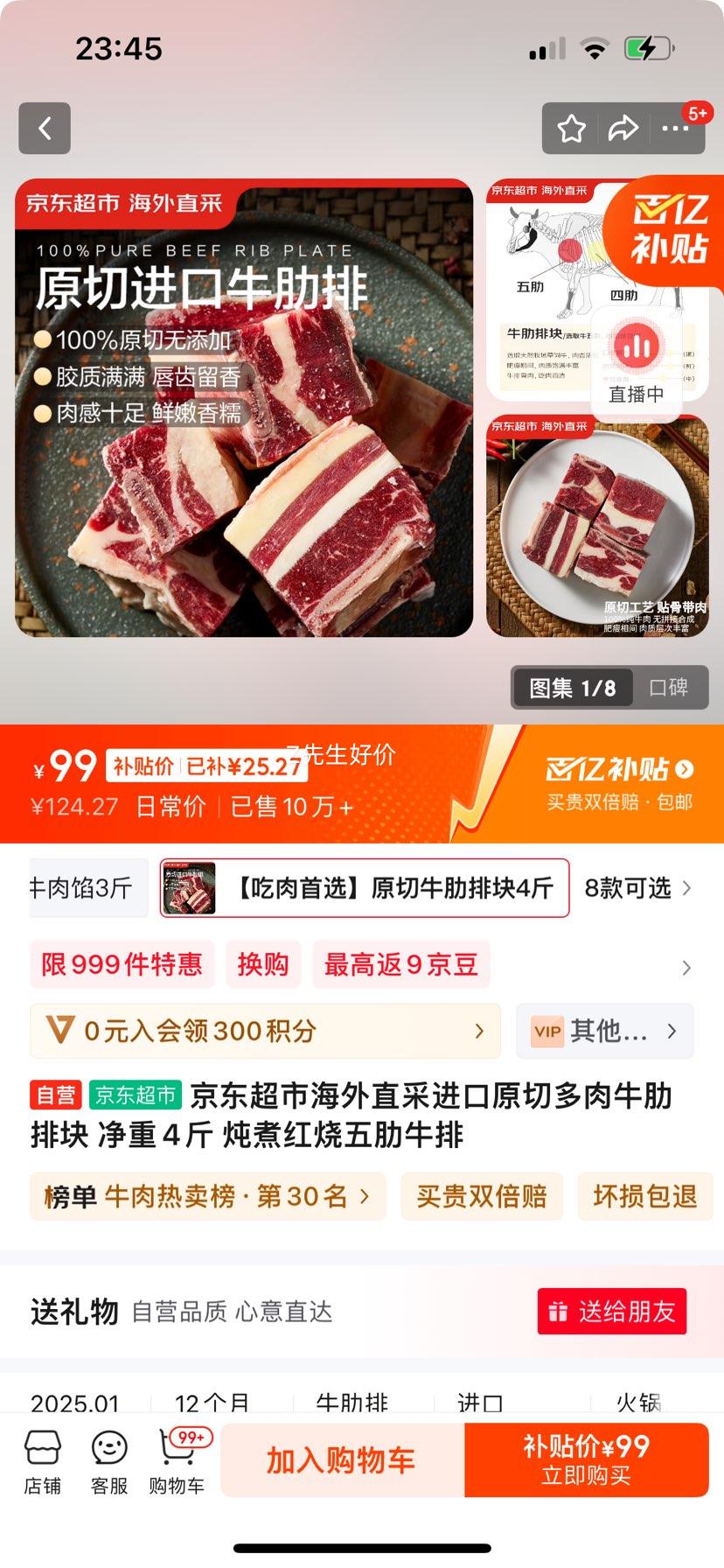Expand the 8款可选 options list
This screenshot has width=724, height=1568.
pos(637,888)
